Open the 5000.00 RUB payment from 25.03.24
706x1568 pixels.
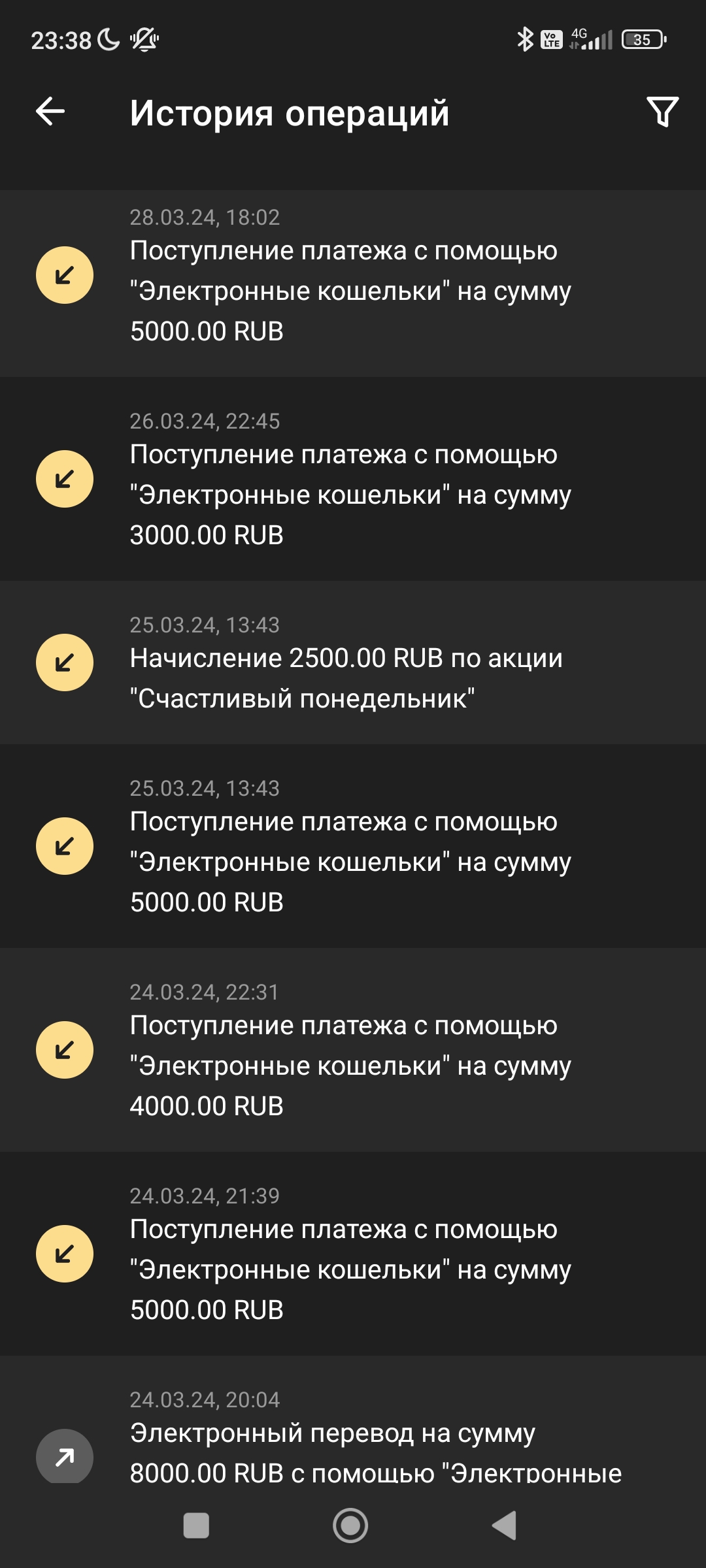tap(353, 847)
